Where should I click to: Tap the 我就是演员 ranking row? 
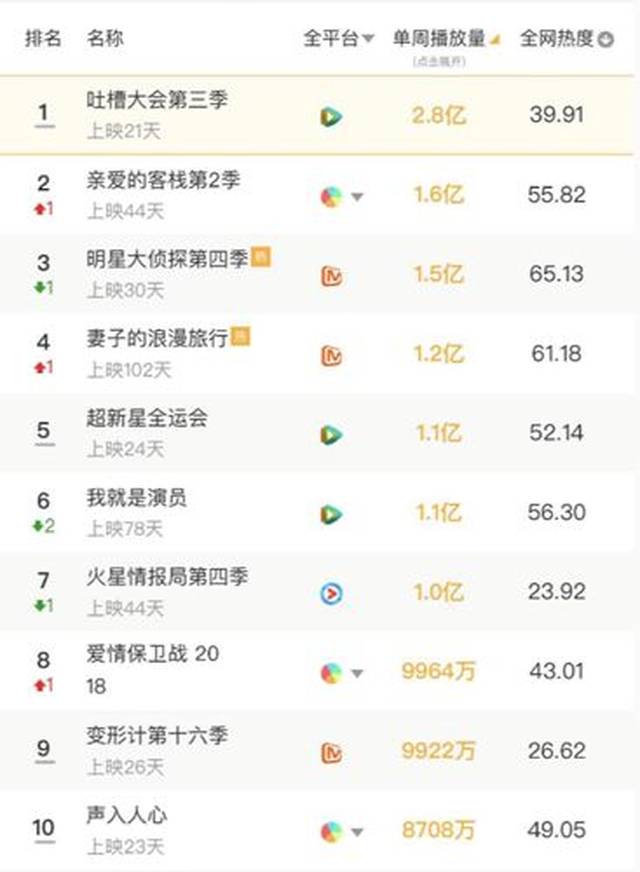[x=136, y=498]
